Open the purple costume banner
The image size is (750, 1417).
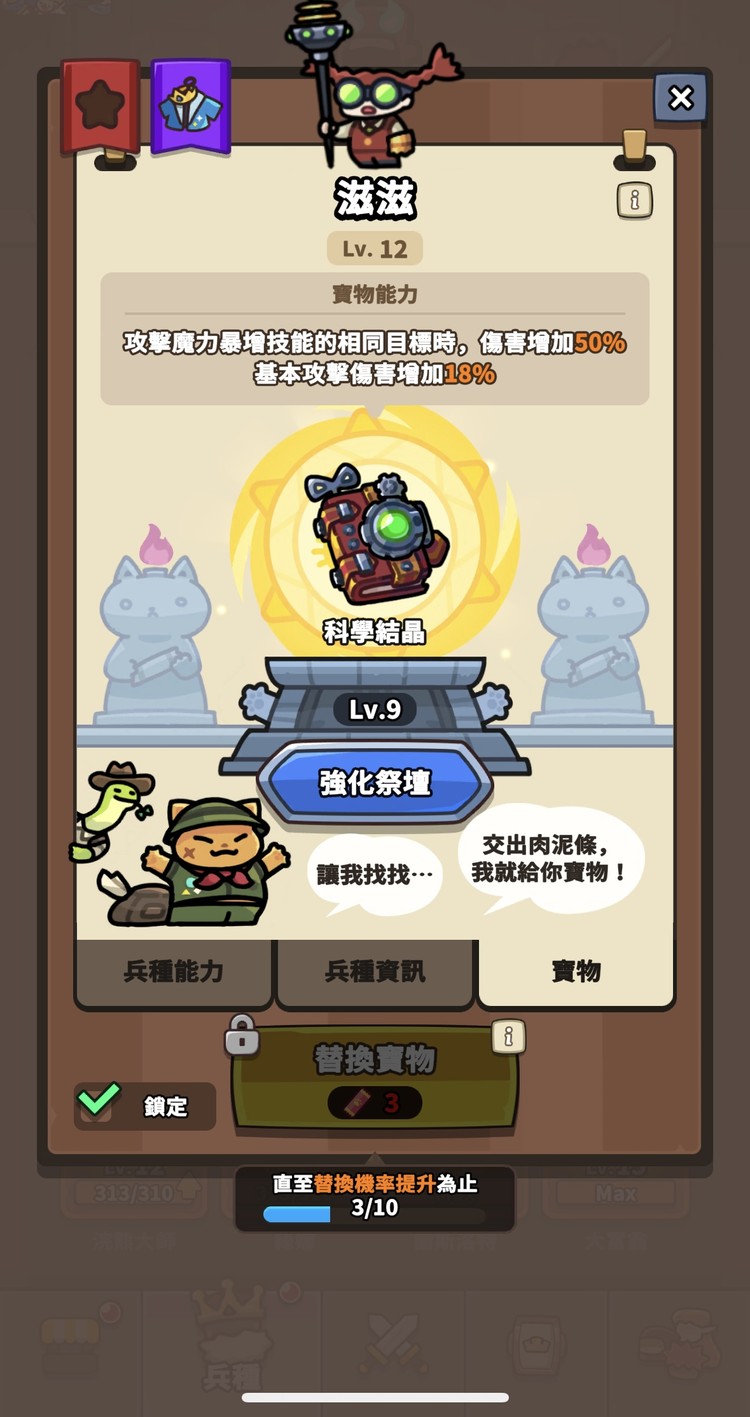(190, 107)
